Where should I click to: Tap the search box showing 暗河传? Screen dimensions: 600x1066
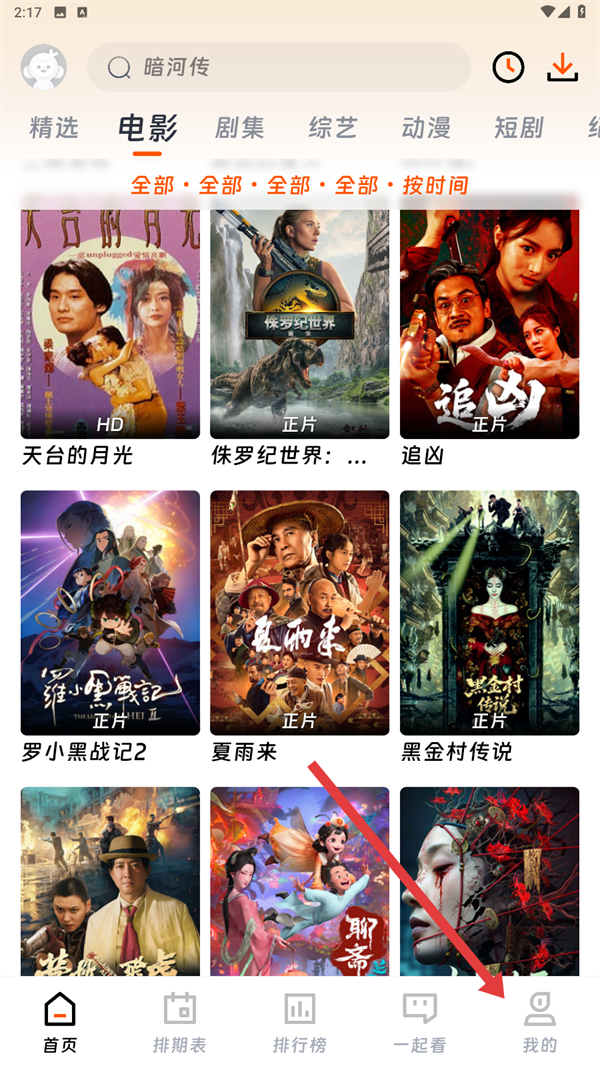point(278,67)
